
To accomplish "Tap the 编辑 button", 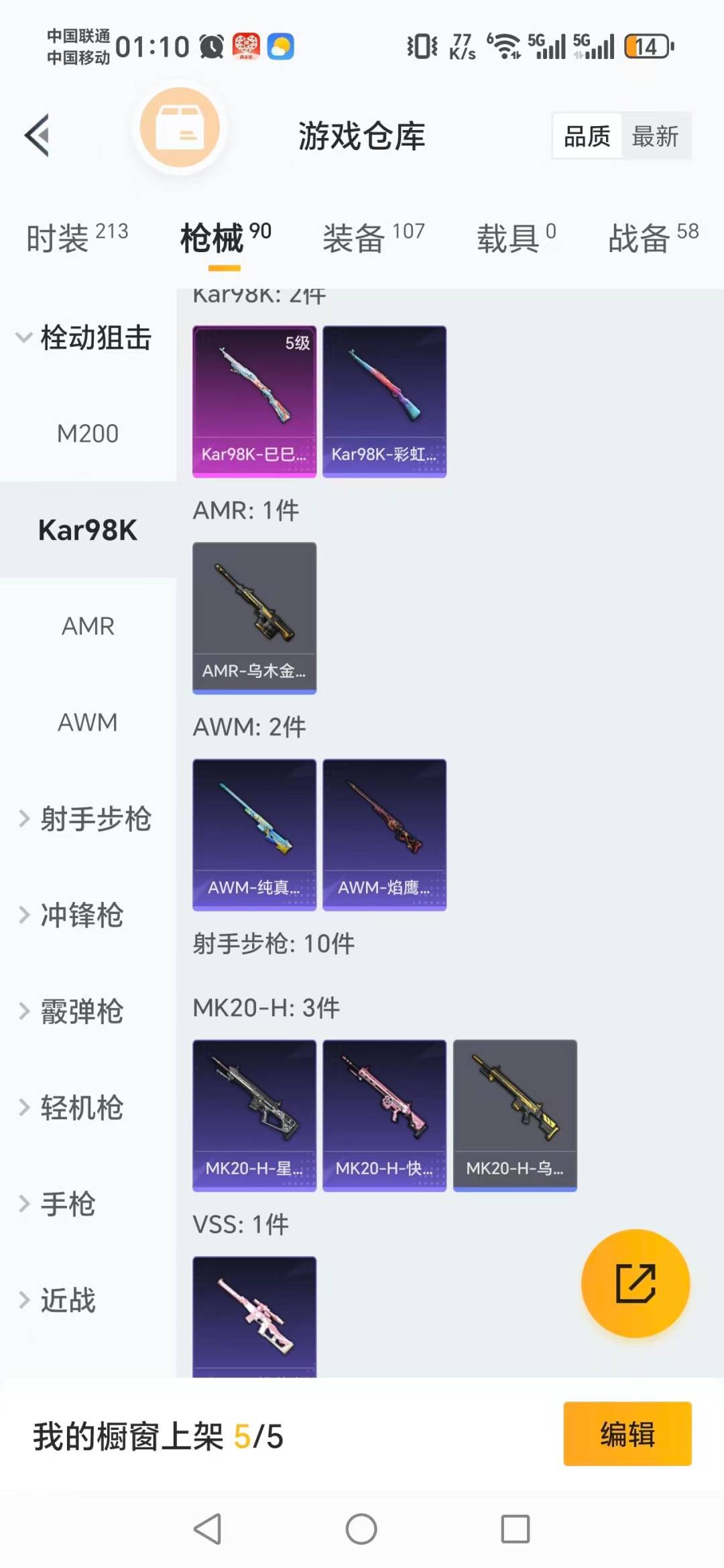I will click(627, 1434).
